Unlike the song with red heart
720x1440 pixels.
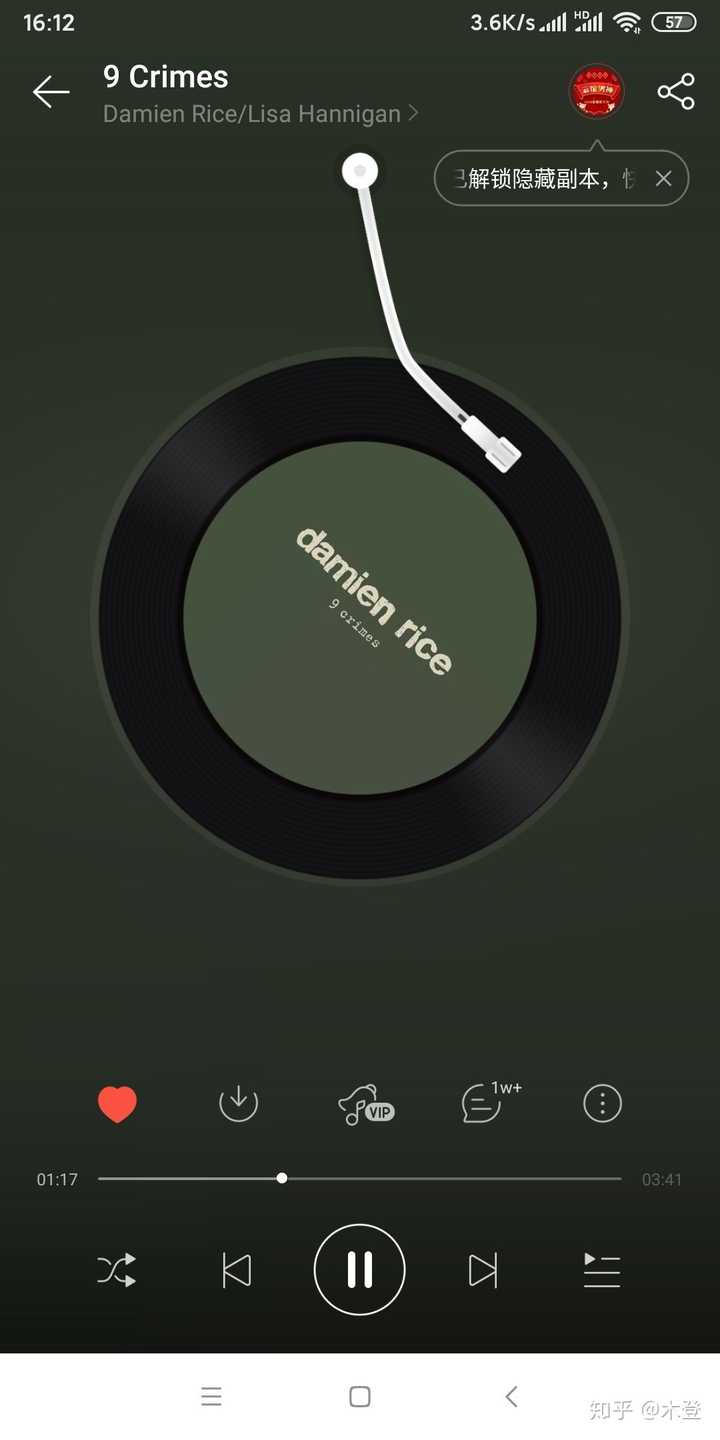[x=117, y=1104]
